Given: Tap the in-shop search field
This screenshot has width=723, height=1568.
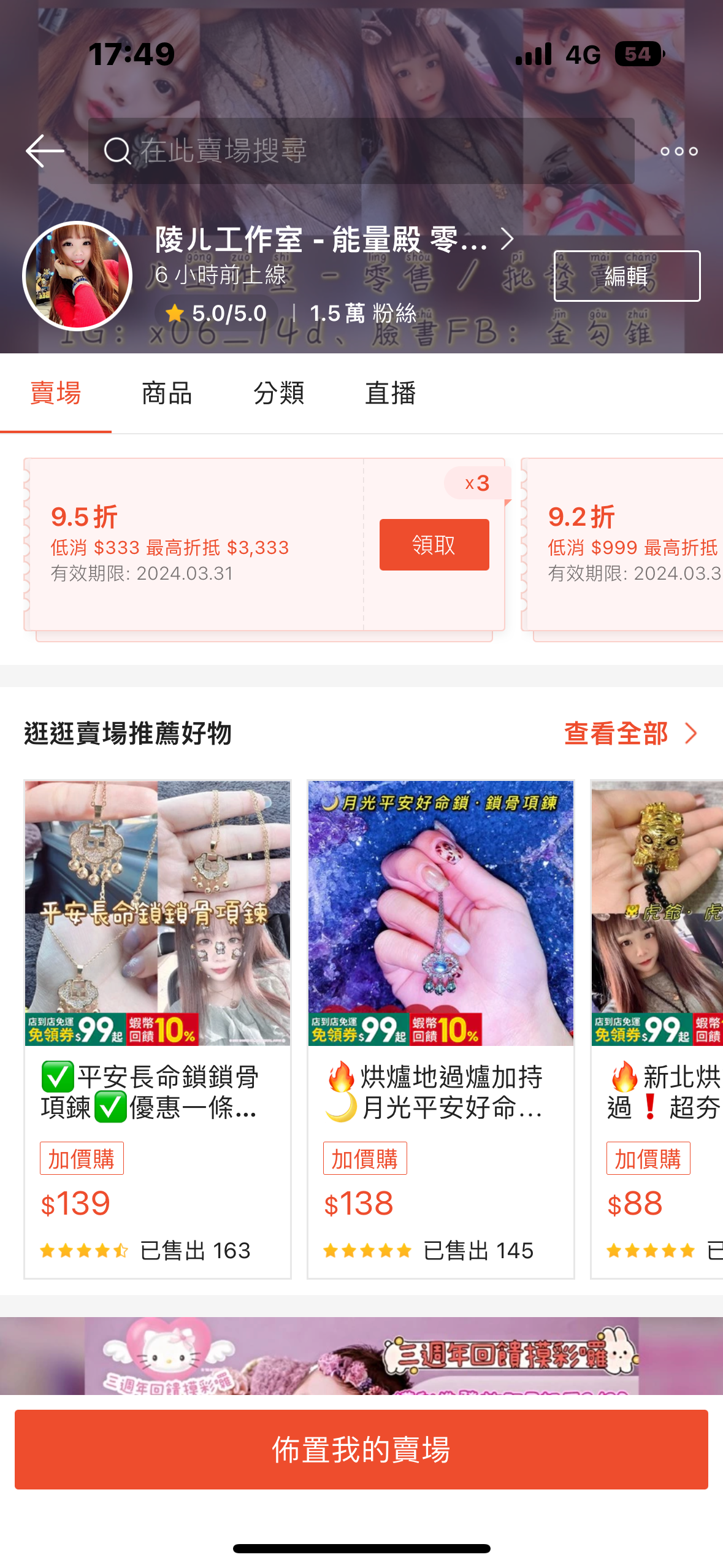Looking at the screenshot, I should [361, 151].
